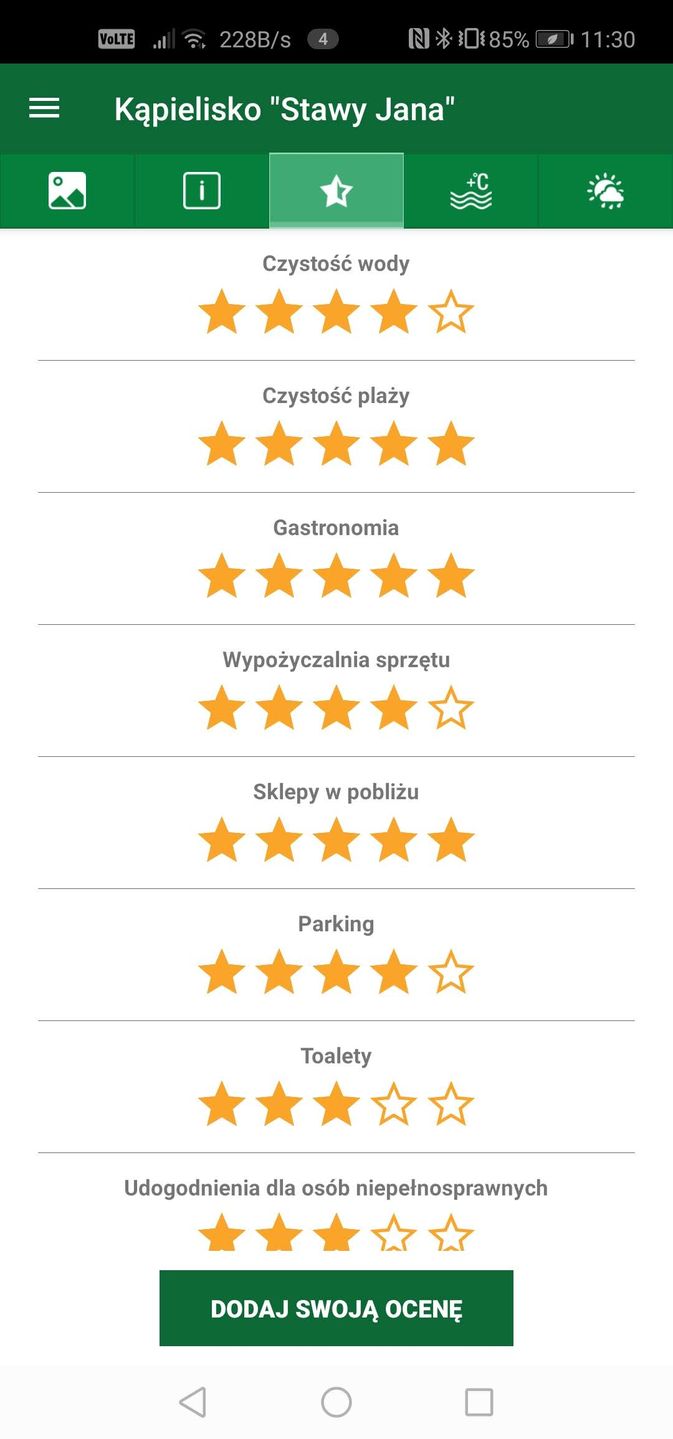Open the weather forecast tab

[605, 190]
